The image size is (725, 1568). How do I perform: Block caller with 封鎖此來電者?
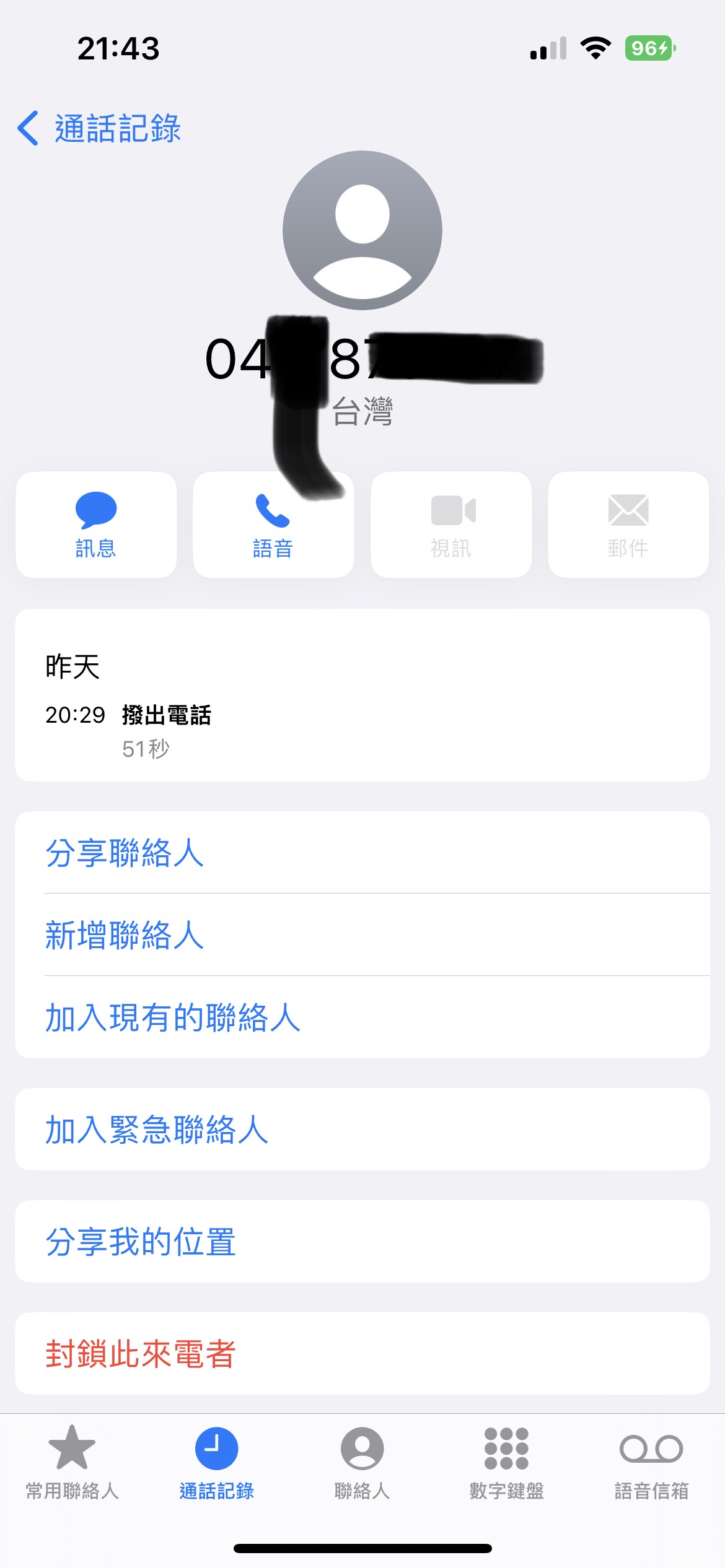click(x=141, y=1354)
